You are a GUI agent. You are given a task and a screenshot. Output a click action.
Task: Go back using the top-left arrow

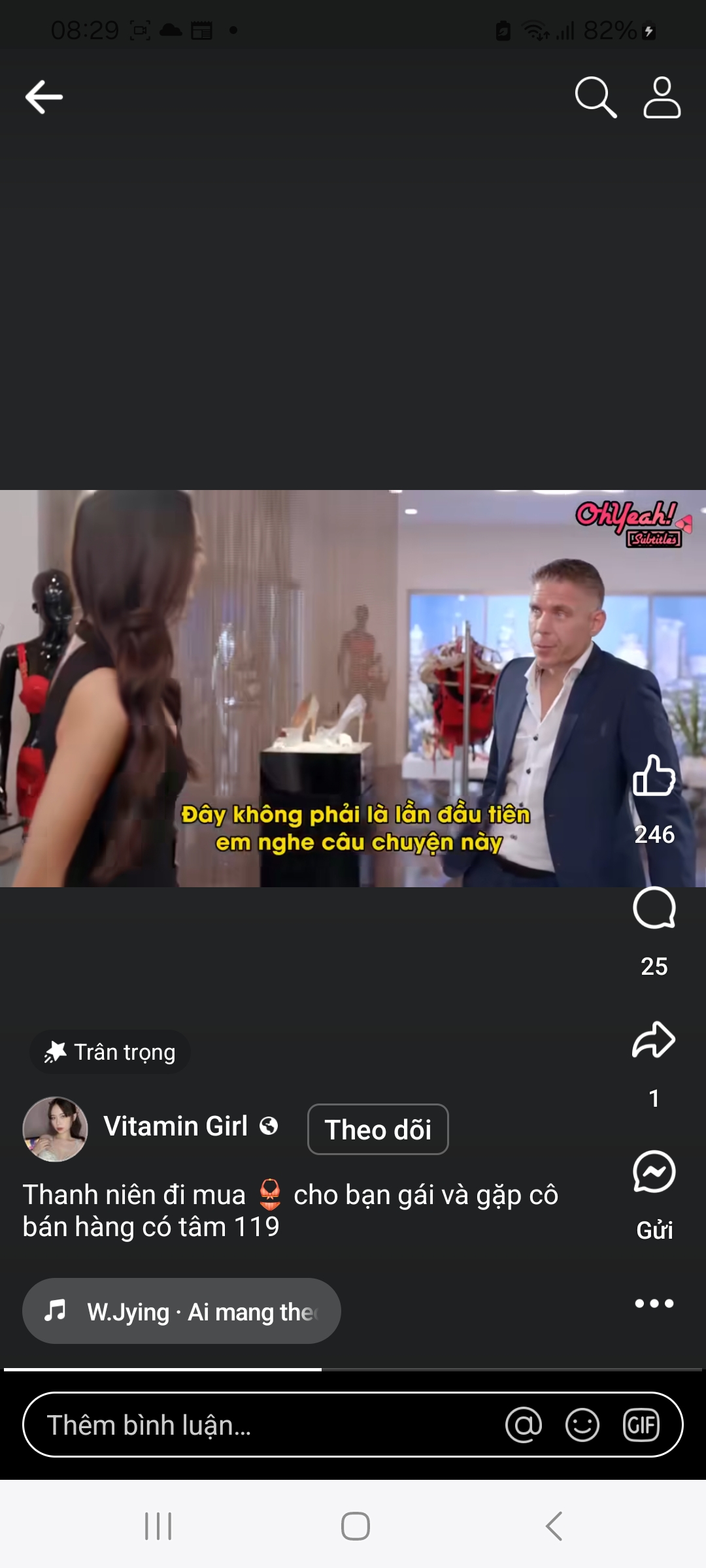click(x=44, y=97)
